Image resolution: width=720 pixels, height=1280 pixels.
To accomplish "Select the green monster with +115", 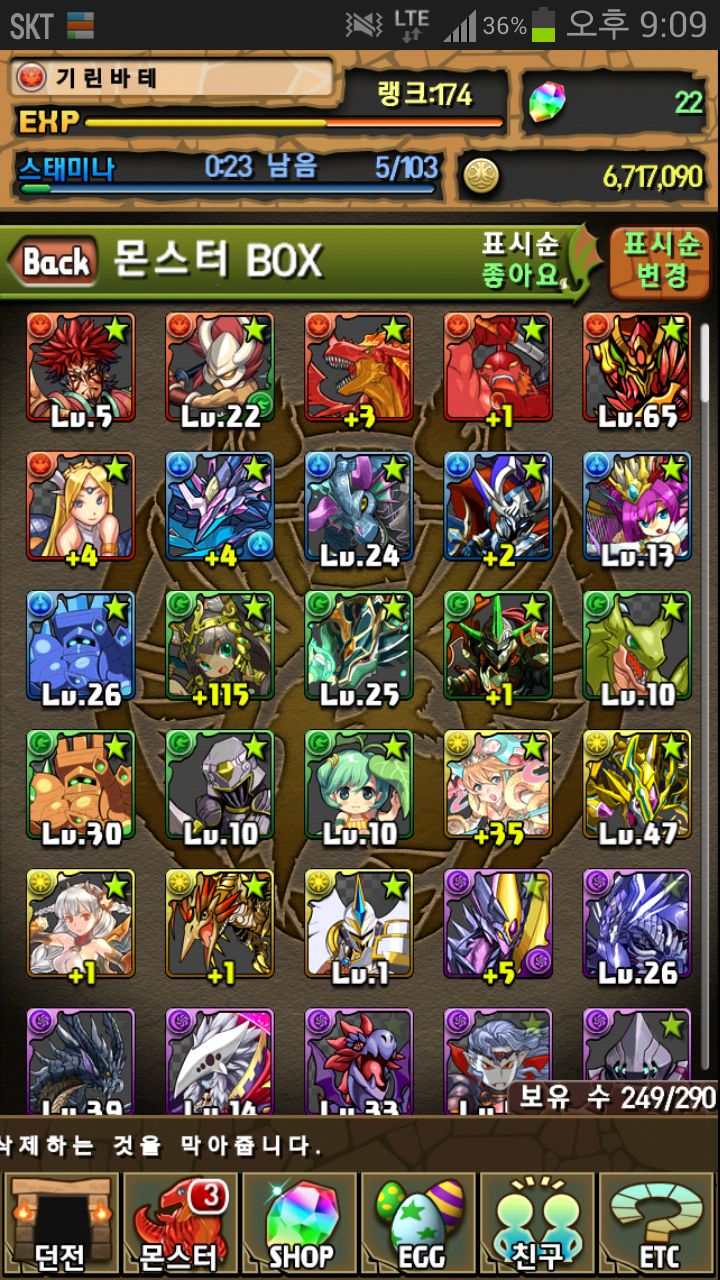I will coord(220,645).
